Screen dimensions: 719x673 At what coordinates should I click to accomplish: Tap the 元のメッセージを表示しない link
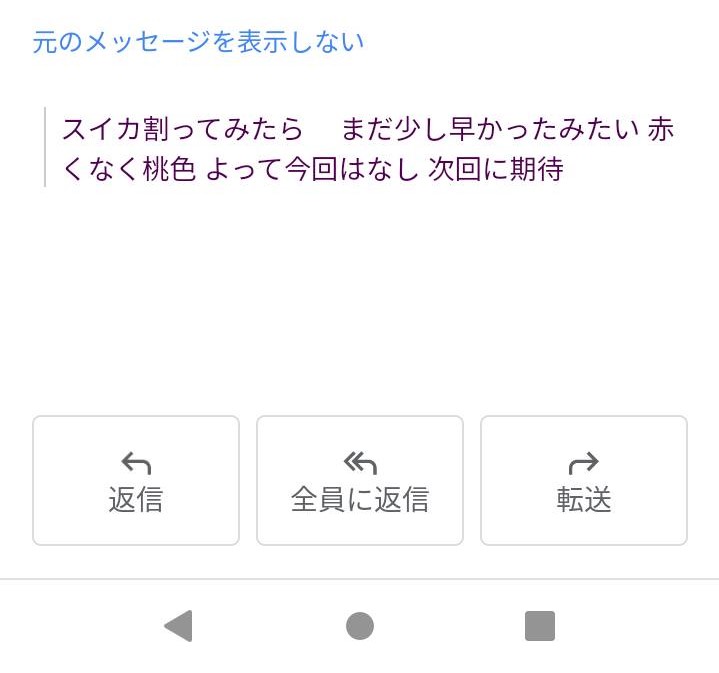198,42
